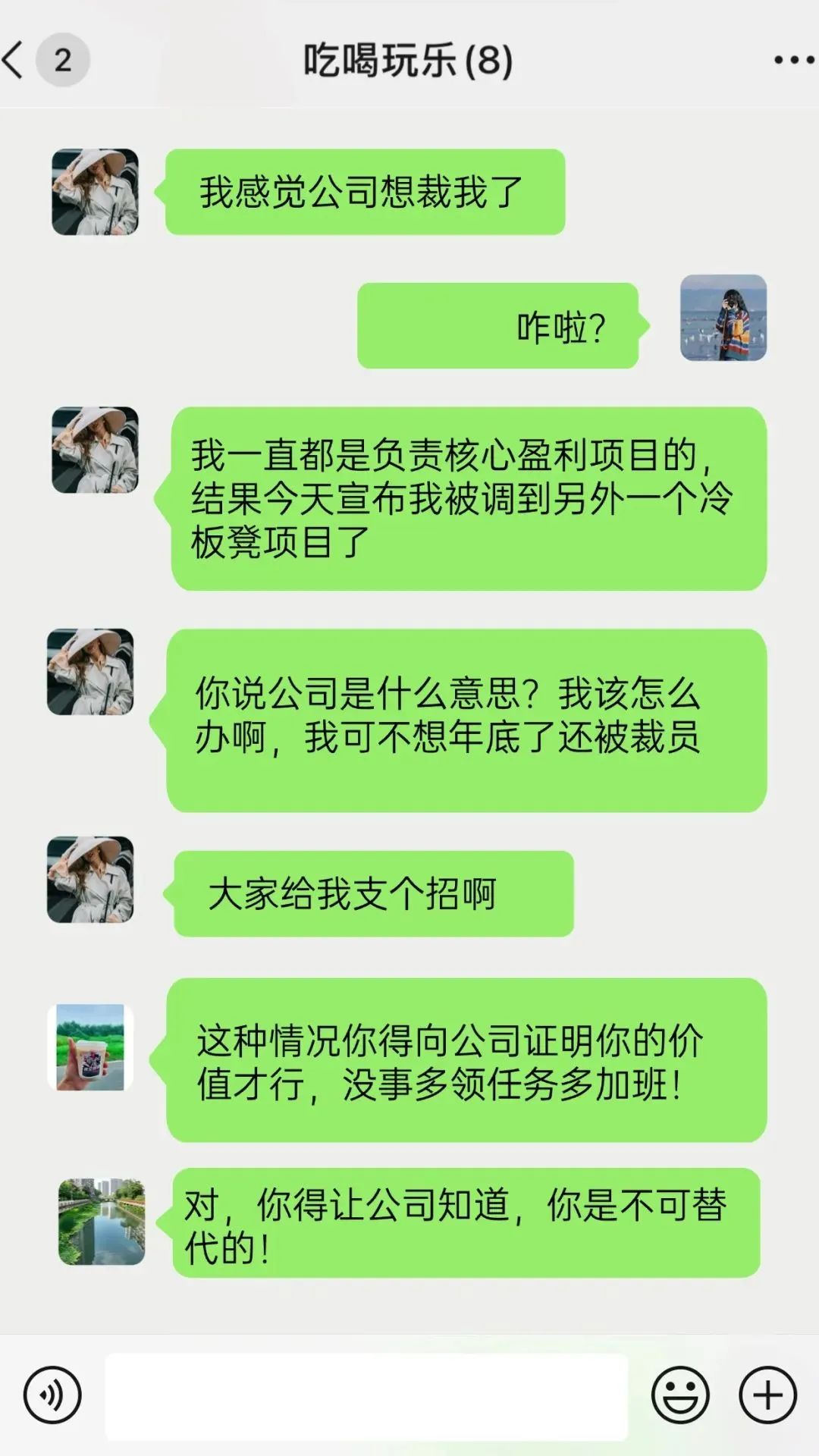Screen dimensions: 819x1456
Task: Switch to voice message input
Action: 52,1395
